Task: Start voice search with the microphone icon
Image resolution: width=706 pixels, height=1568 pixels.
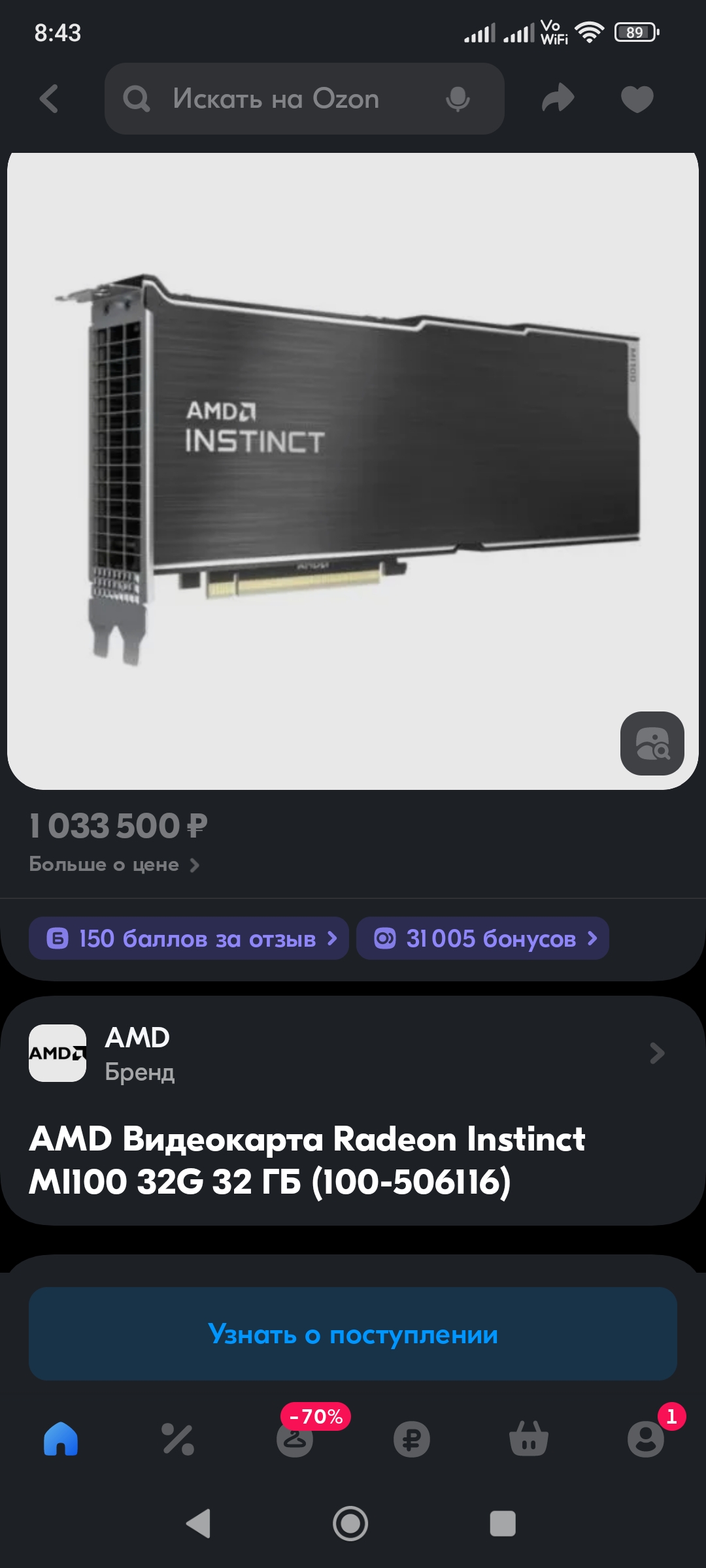Action: click(458, 99)
